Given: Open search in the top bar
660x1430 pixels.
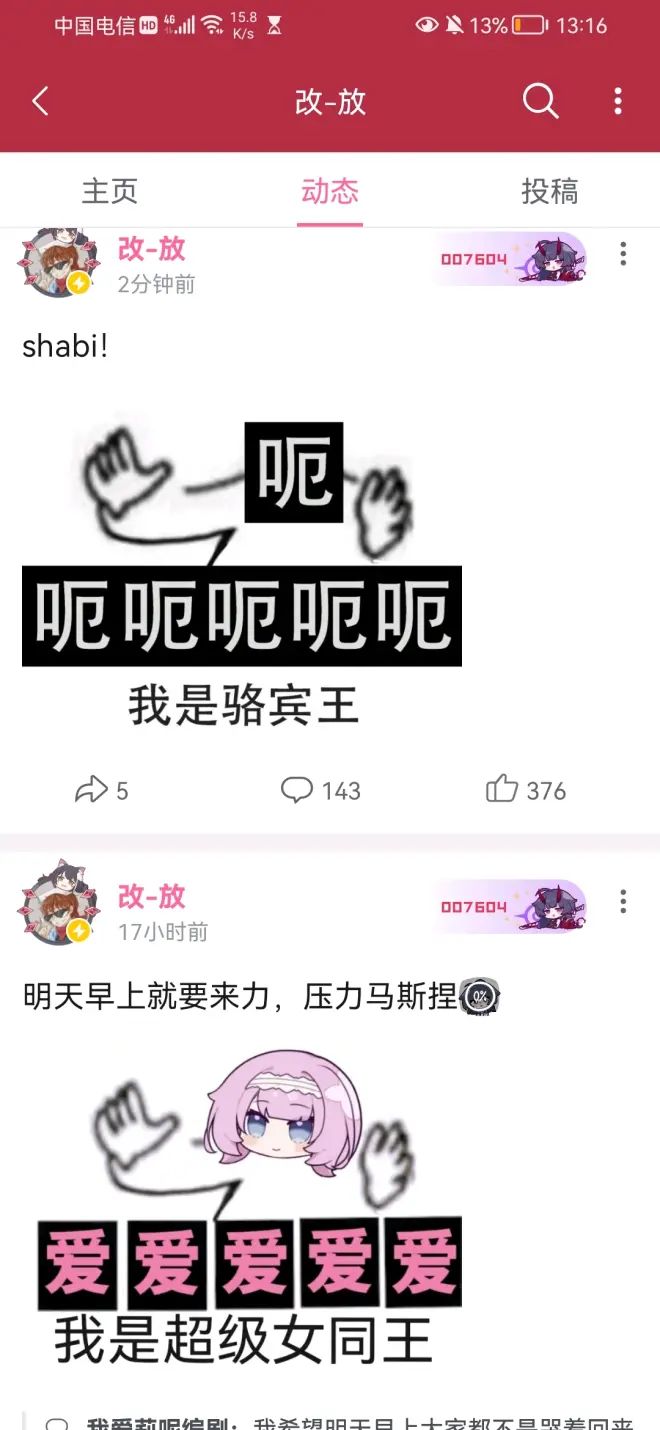Looking at the screenshot, I should (540, 101).
